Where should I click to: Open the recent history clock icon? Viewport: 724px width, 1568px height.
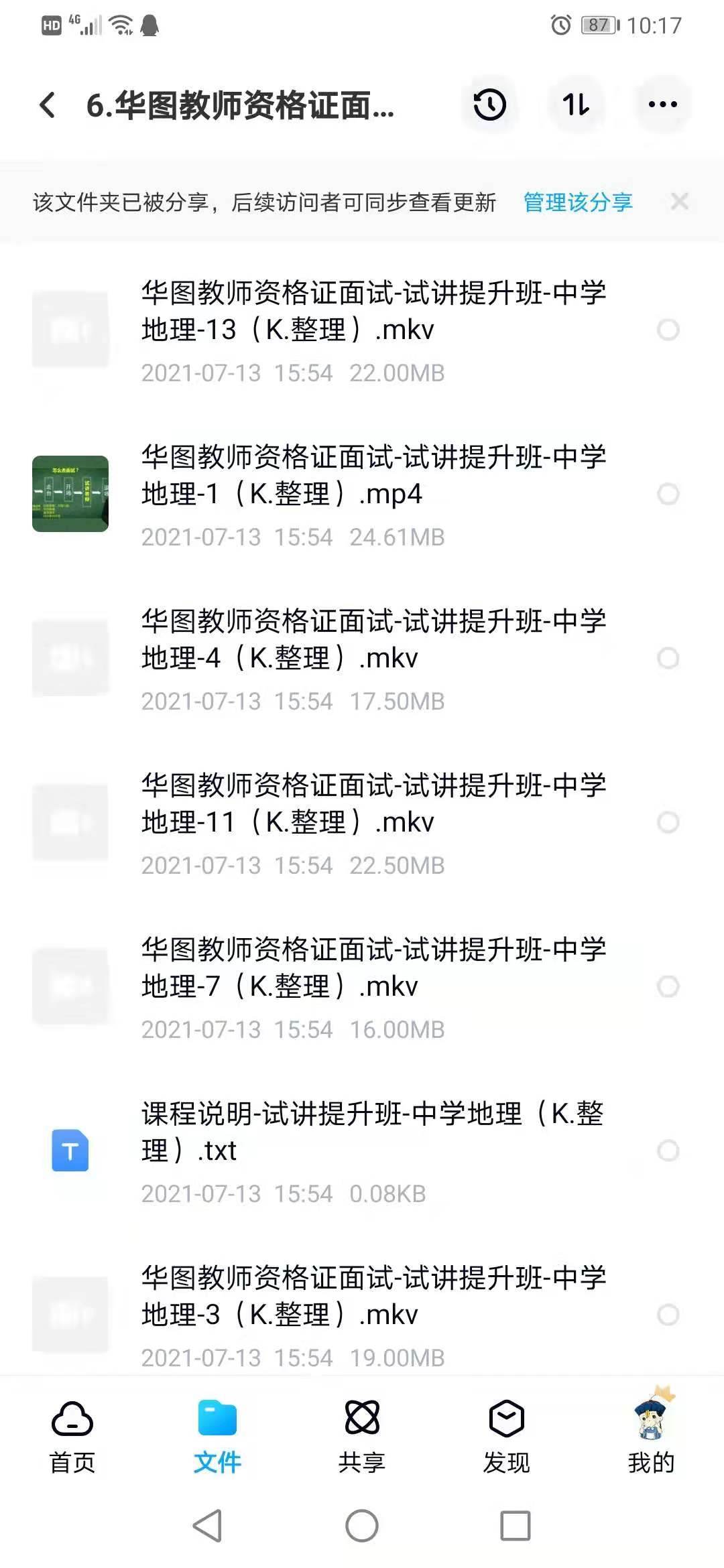tap(490, 105)
